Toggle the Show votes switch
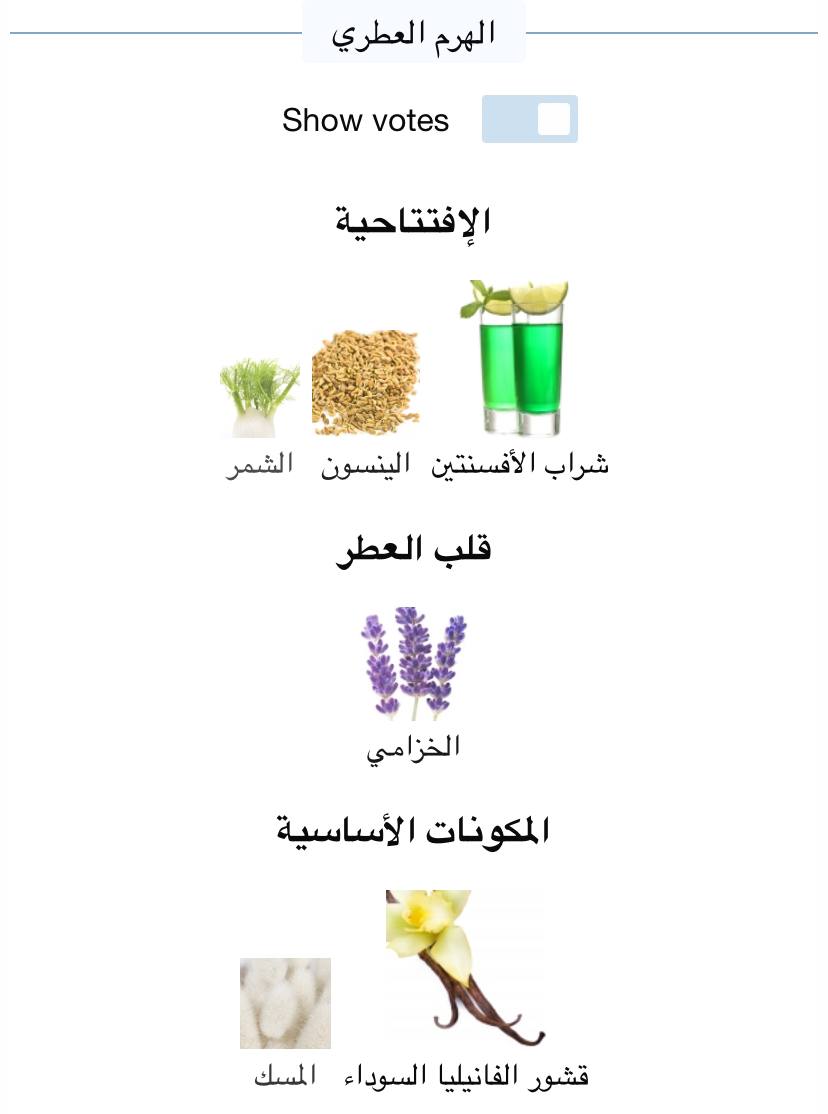The height and width of the screenshot is (1114, 828). pyautogui.click(x=529, y=119)
